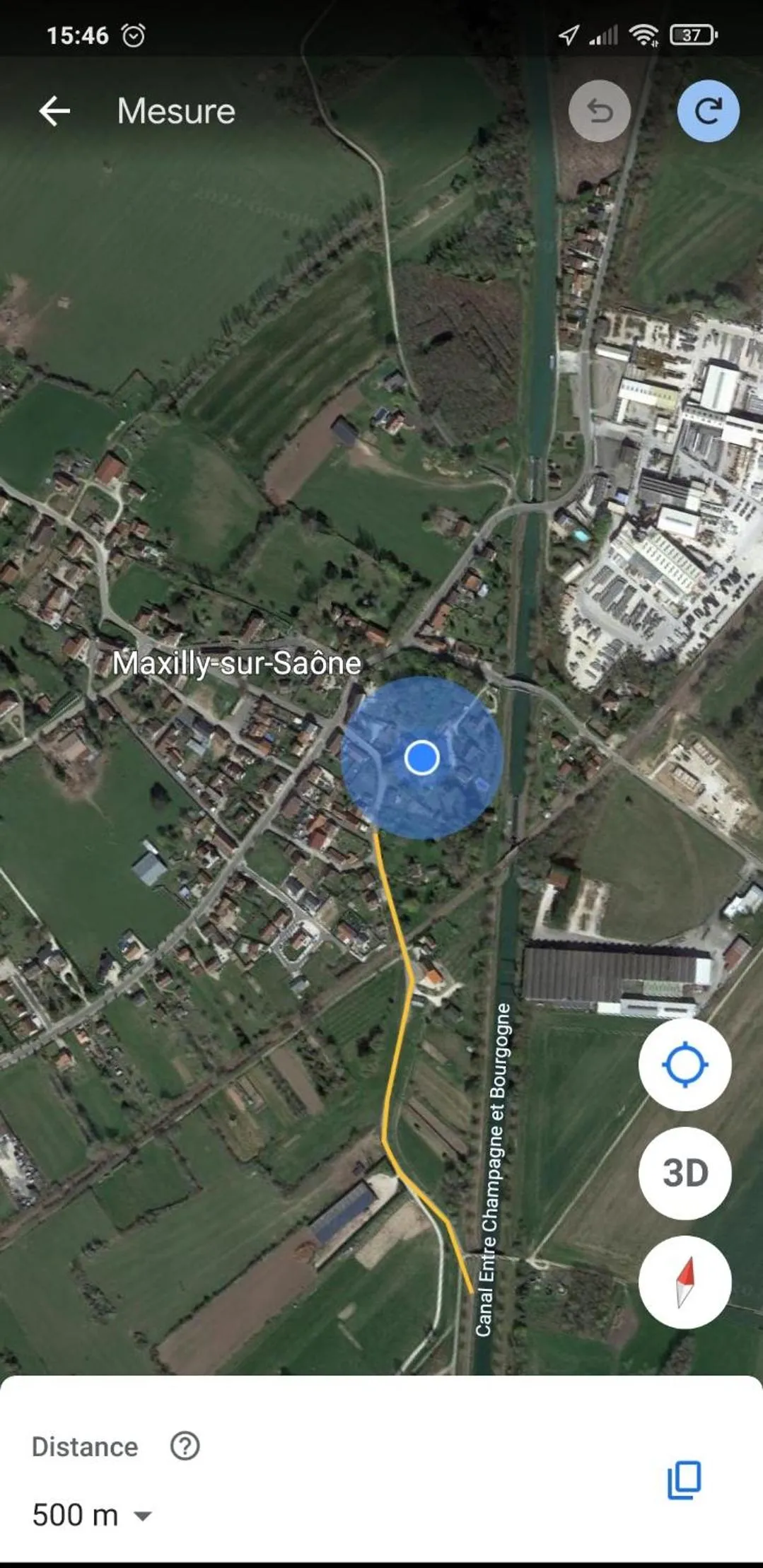
Task: Restart the measurement with redo icon
Action: pyautogui.click(x=708, y=111)
